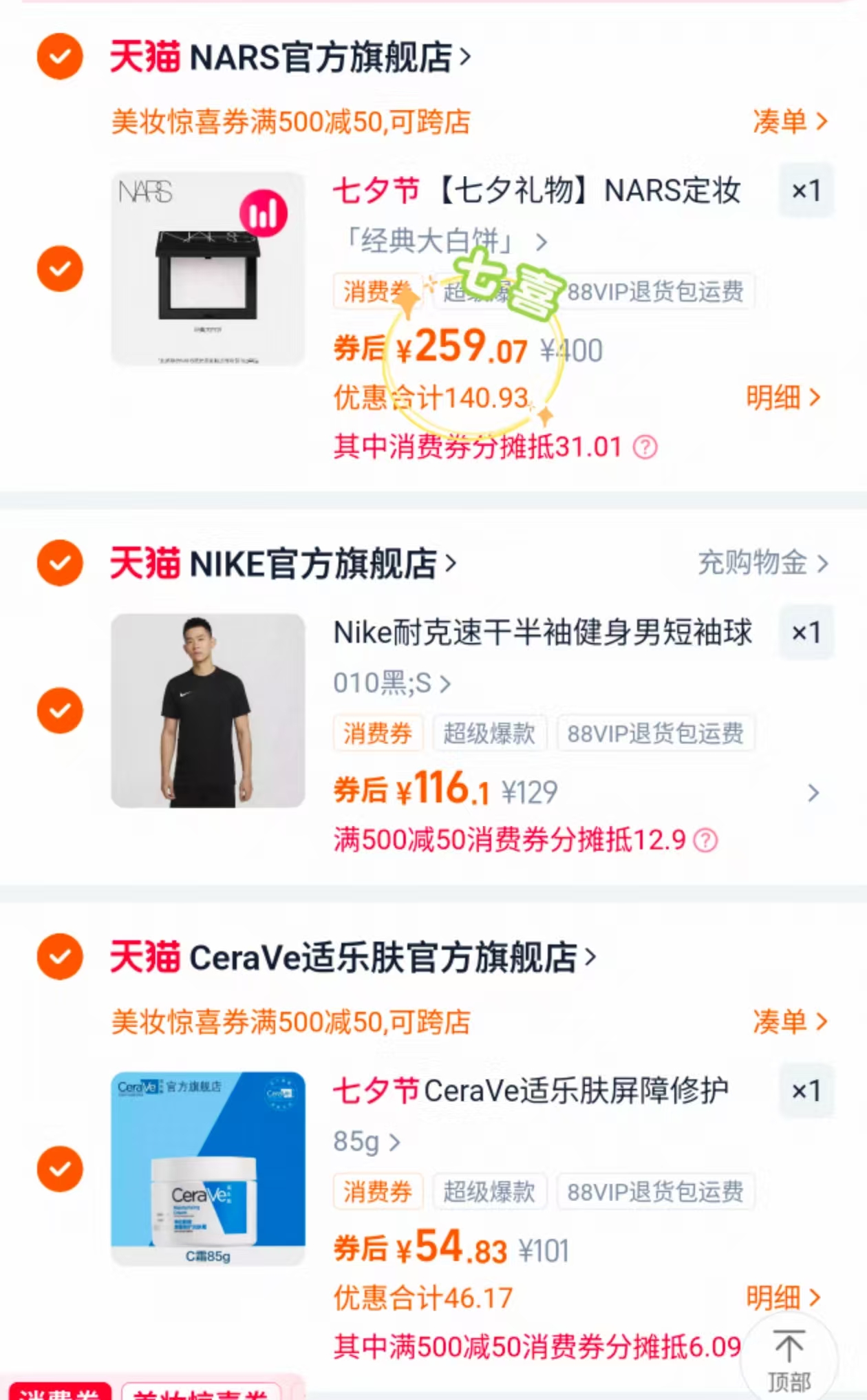Deselect the Nike item checkbox
The height and width of the screenshot is (1400, 867).
tap(59, 710)
